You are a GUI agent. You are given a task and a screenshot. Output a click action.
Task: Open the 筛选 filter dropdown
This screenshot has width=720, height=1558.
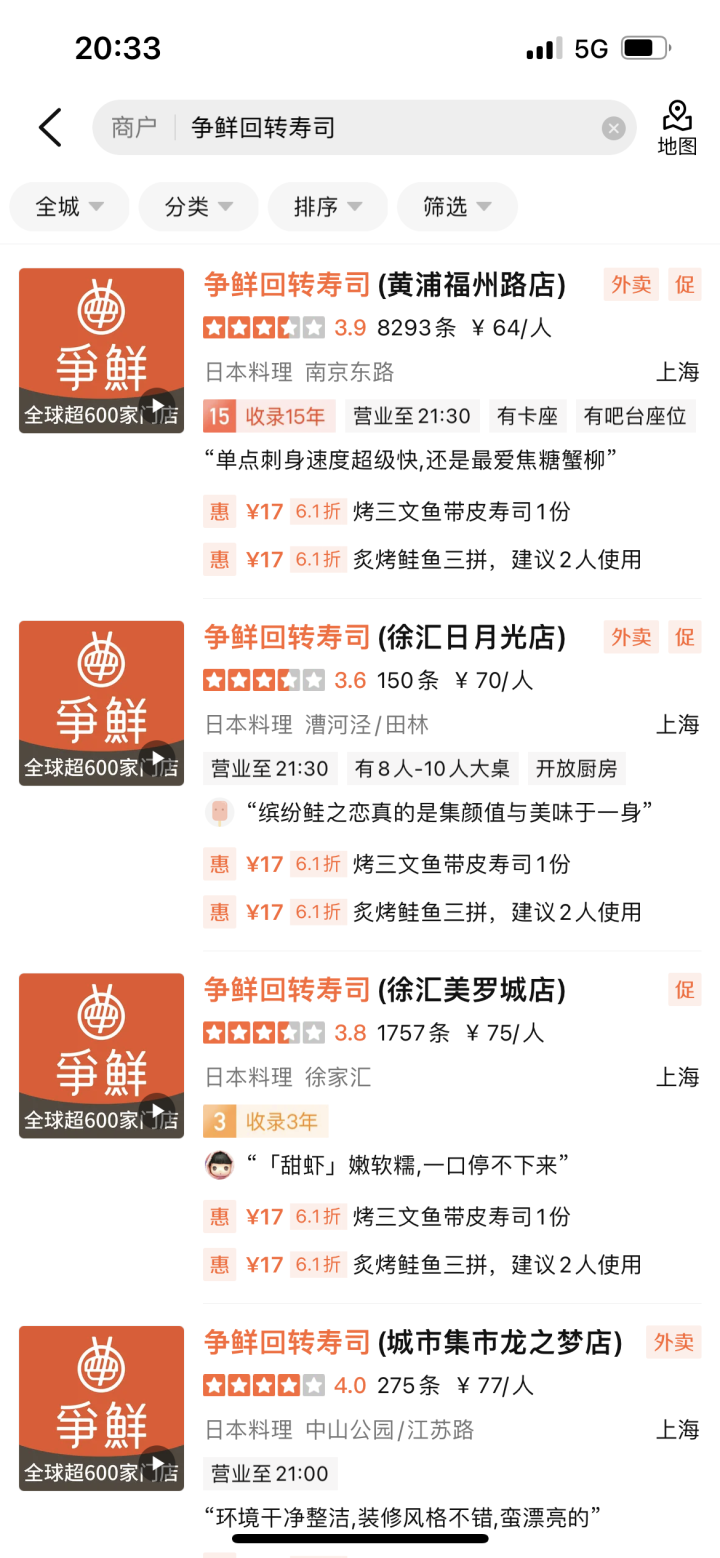click(457, 207)
